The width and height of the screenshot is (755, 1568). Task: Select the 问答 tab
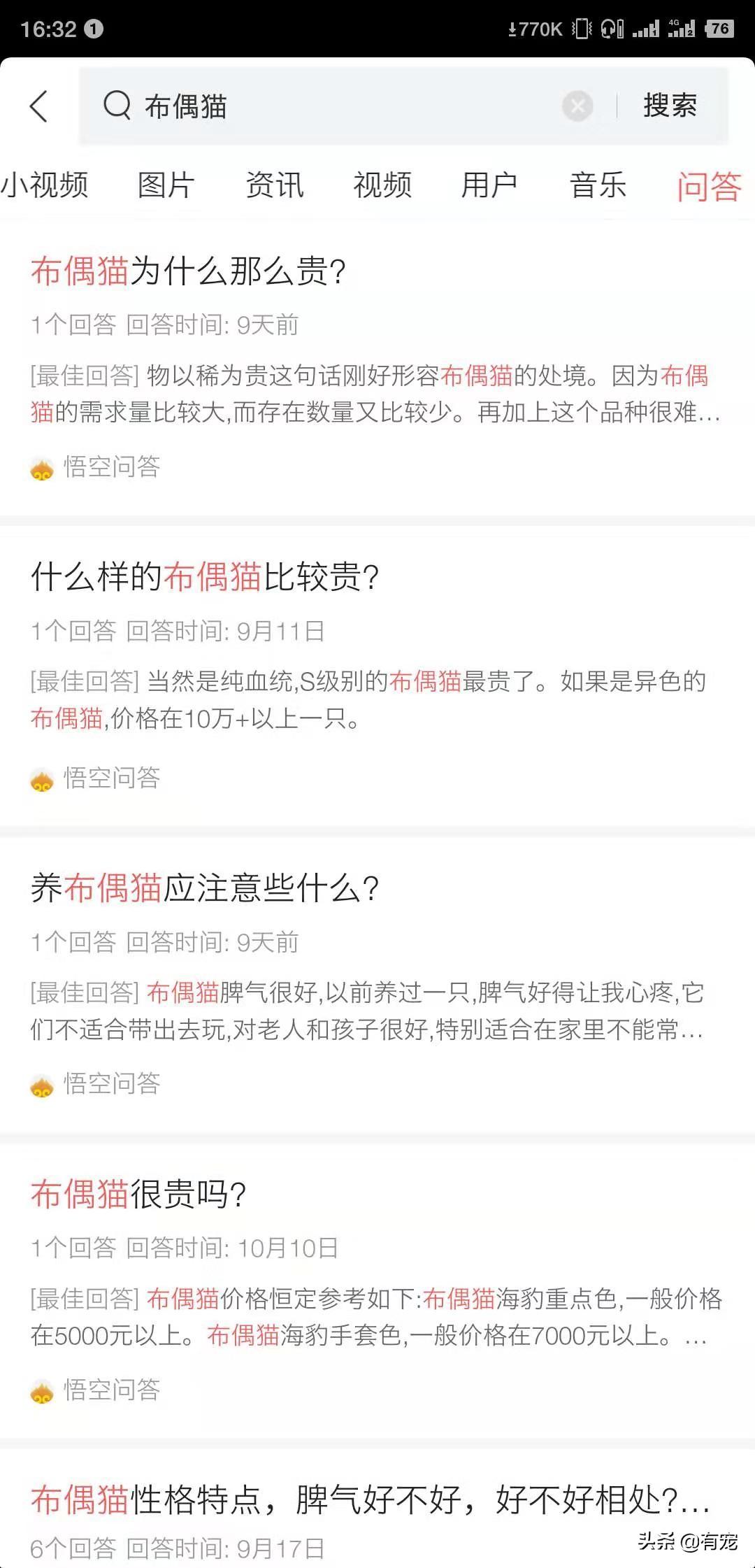click(x=709, y=186)
